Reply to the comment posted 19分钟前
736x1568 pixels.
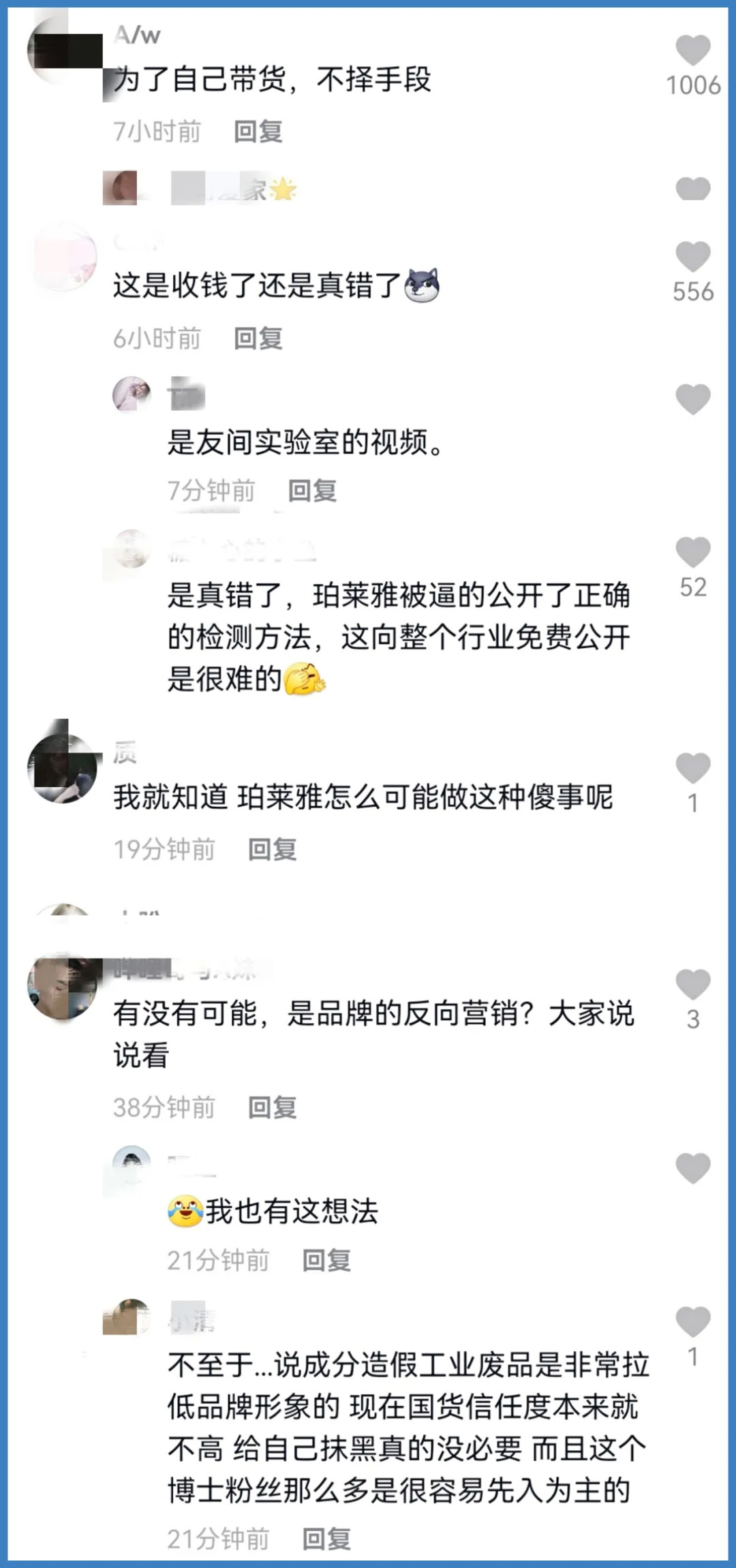pos(272,850)
